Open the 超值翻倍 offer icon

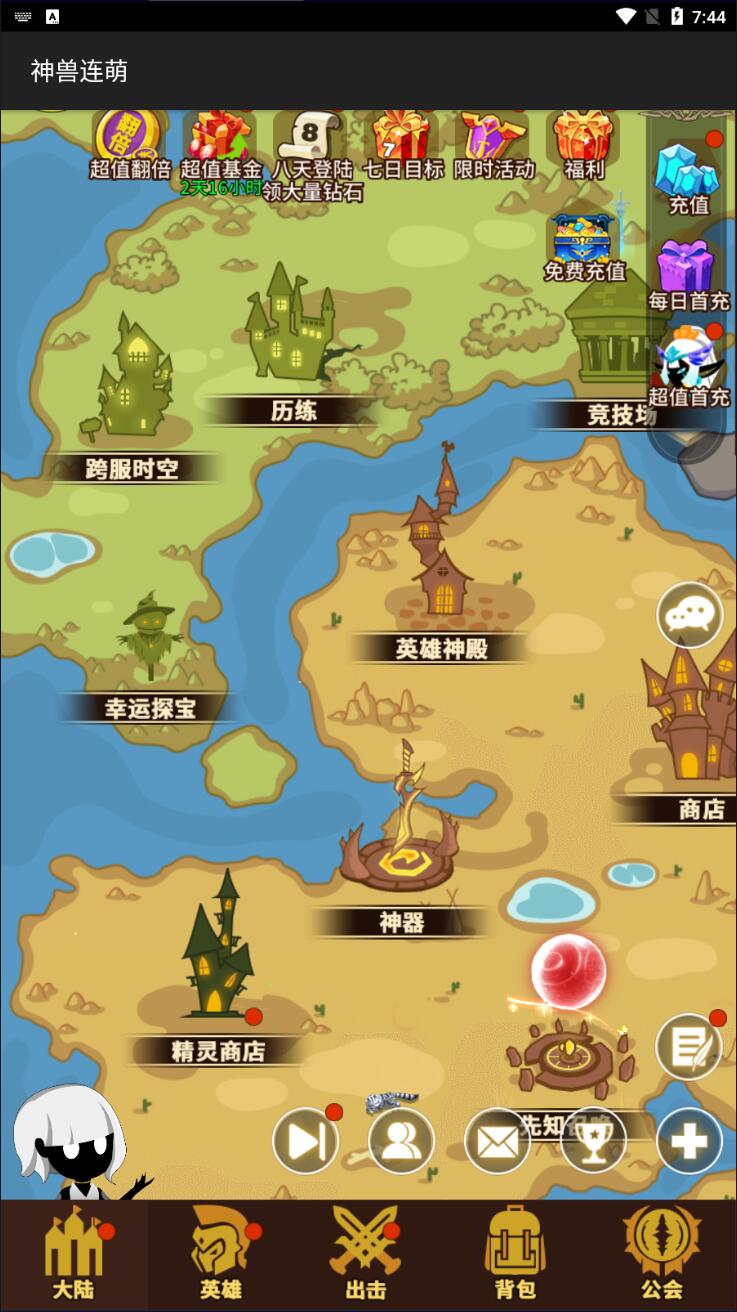coord(130,140)
